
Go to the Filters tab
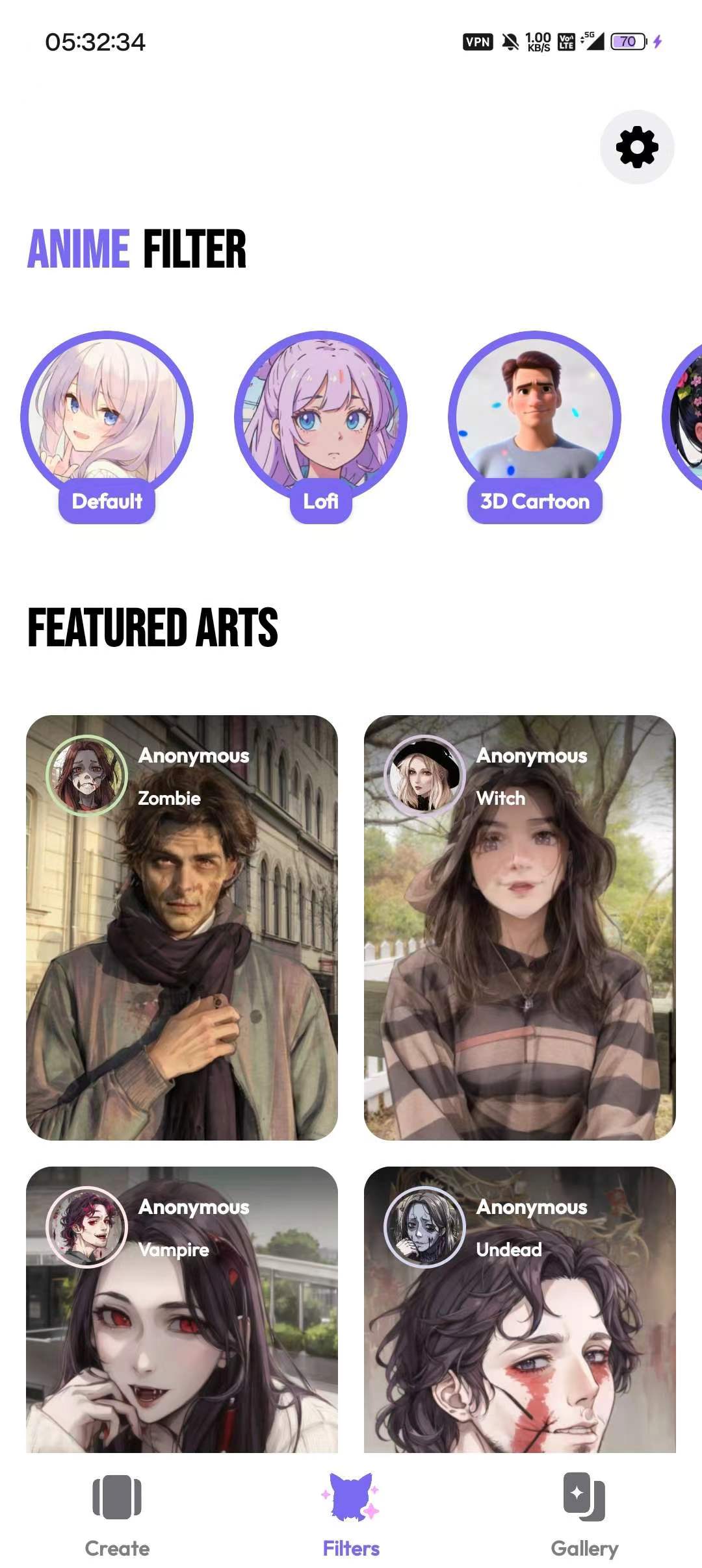(x=351, y=1515)
